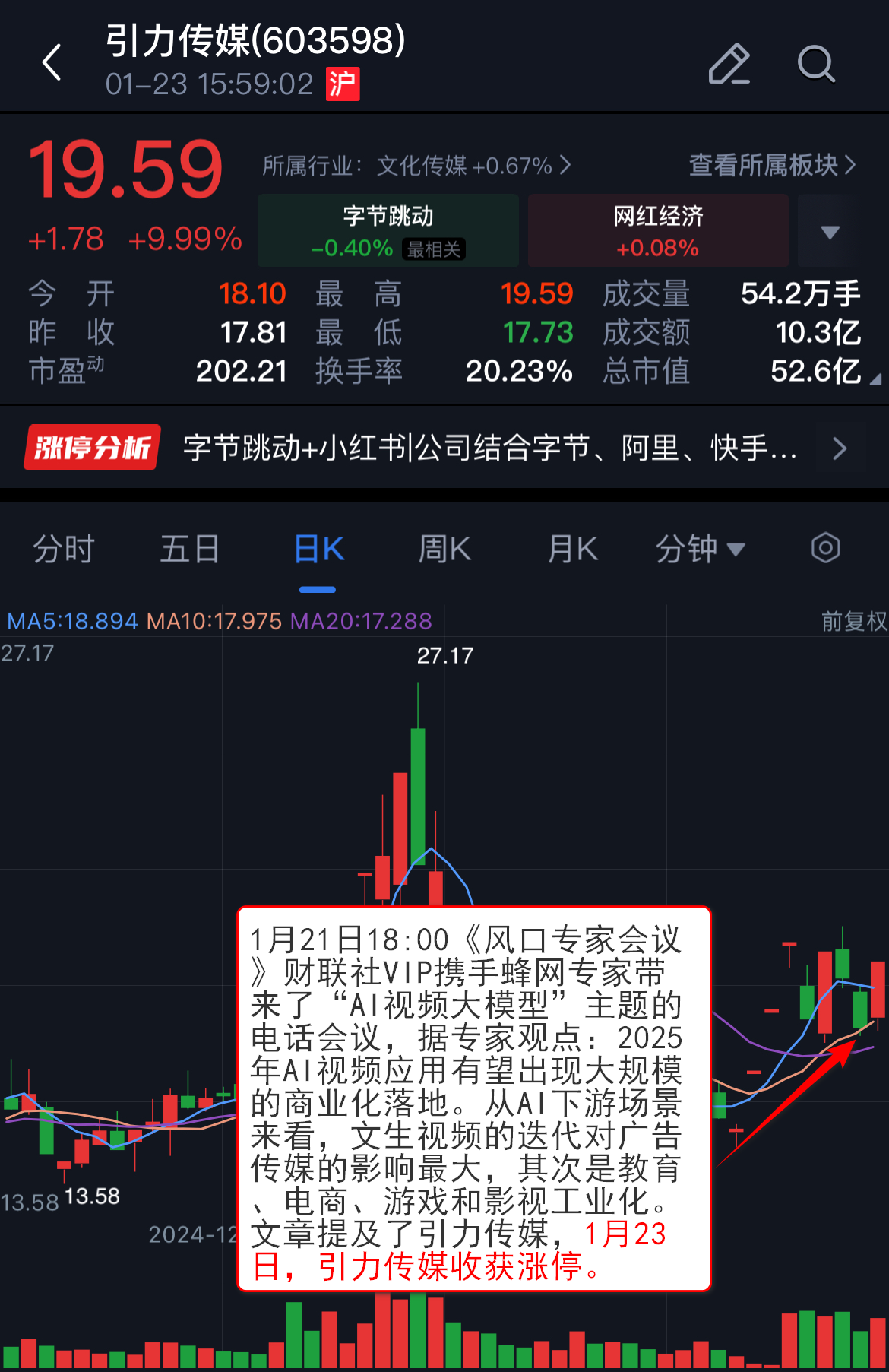This screenshot has width=889, height=1372.
Task: Open the 网红经济 concept chip
Action: pos(658,230)
